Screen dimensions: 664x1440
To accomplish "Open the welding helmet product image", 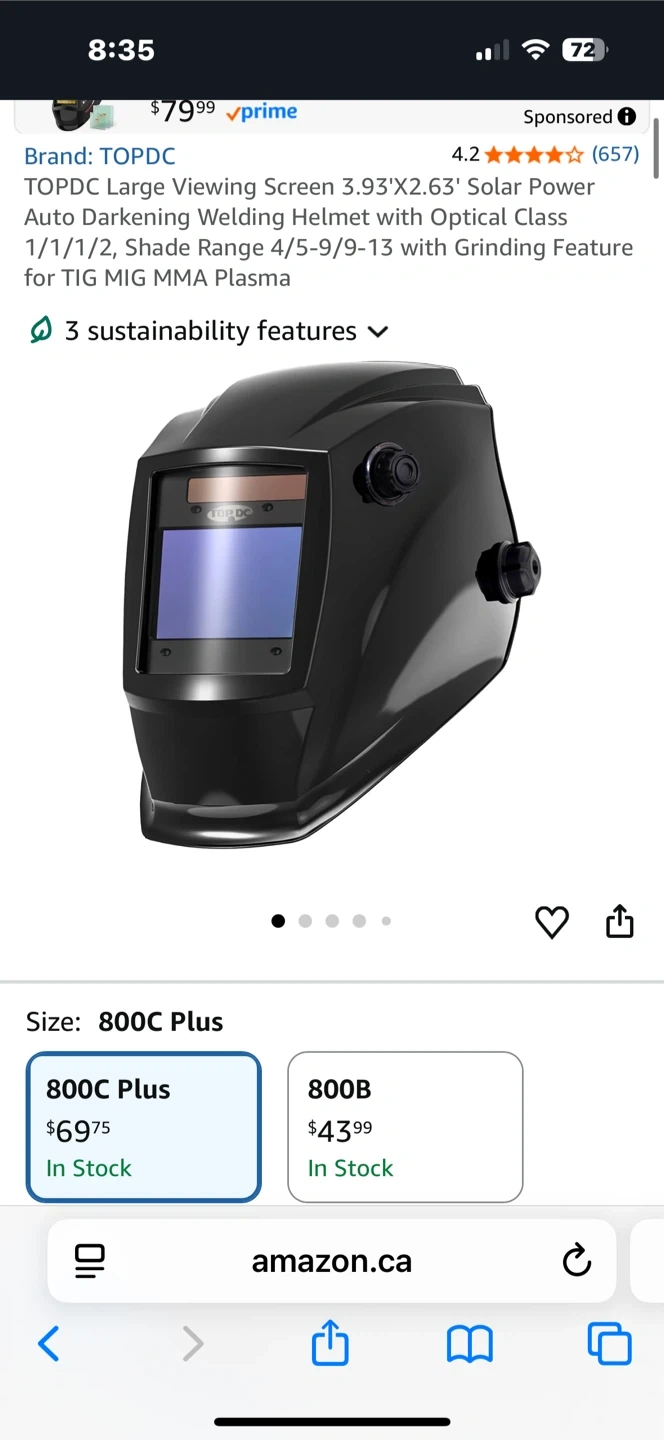I will click(x=331, y=605).
